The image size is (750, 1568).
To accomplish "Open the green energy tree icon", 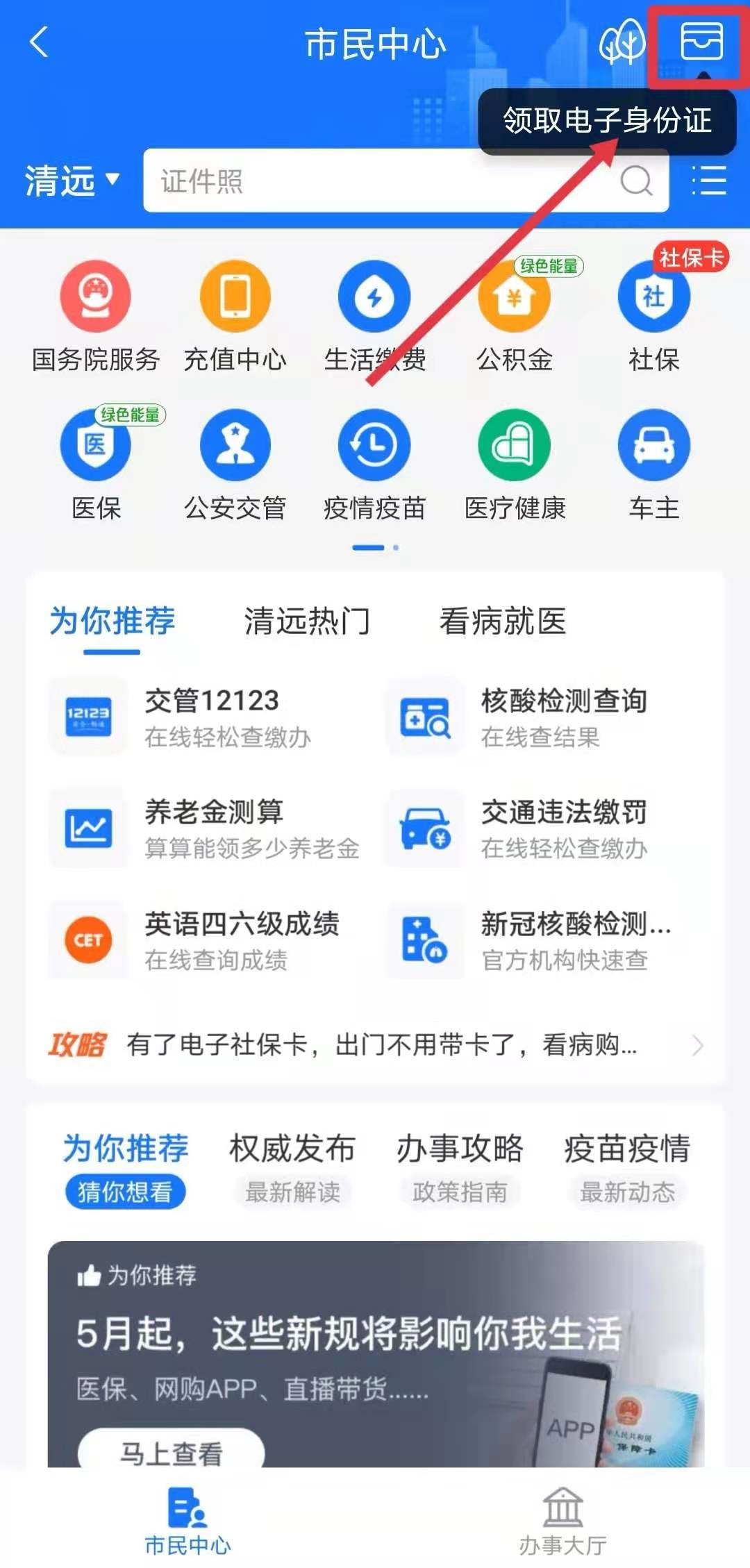I will point(622,42).
